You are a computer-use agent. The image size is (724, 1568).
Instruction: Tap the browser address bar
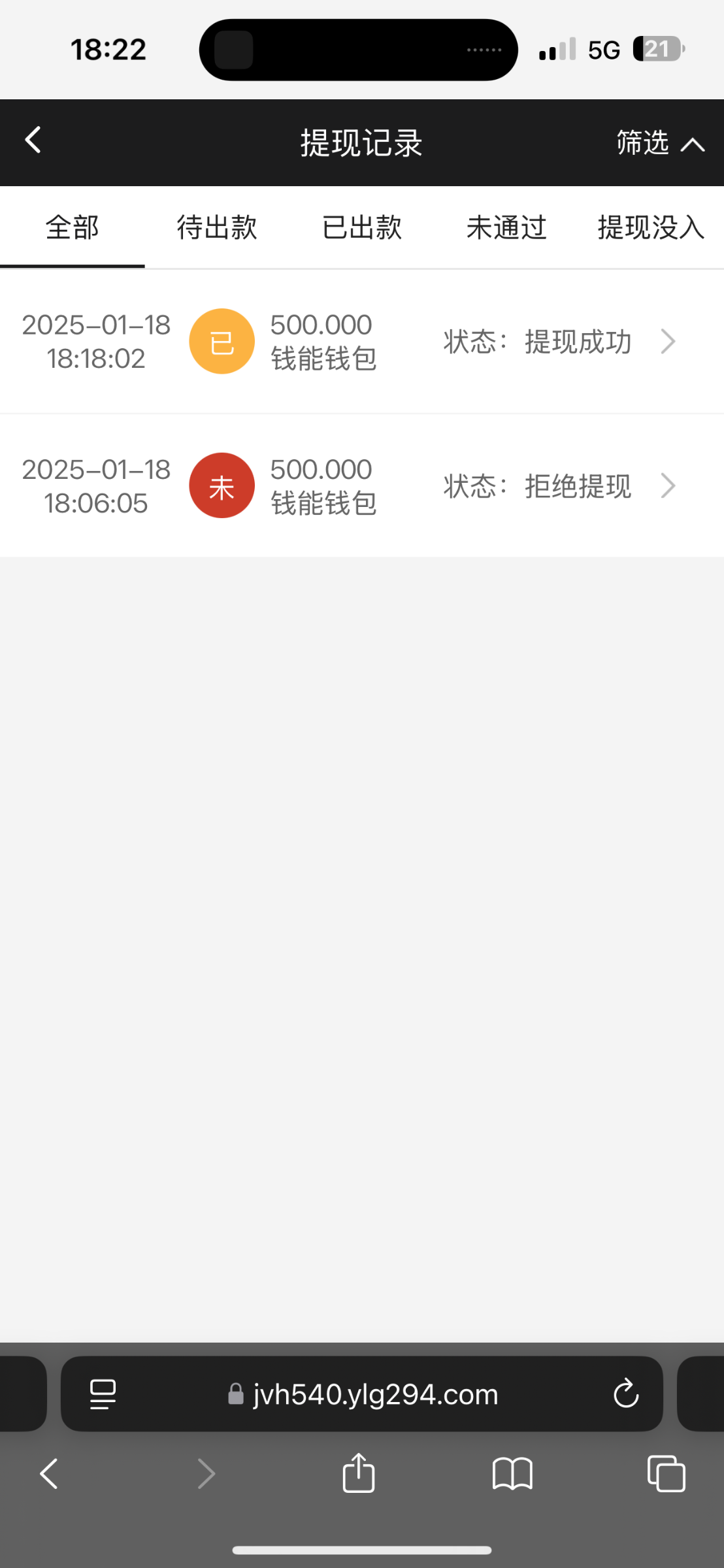click(362, 1394)
